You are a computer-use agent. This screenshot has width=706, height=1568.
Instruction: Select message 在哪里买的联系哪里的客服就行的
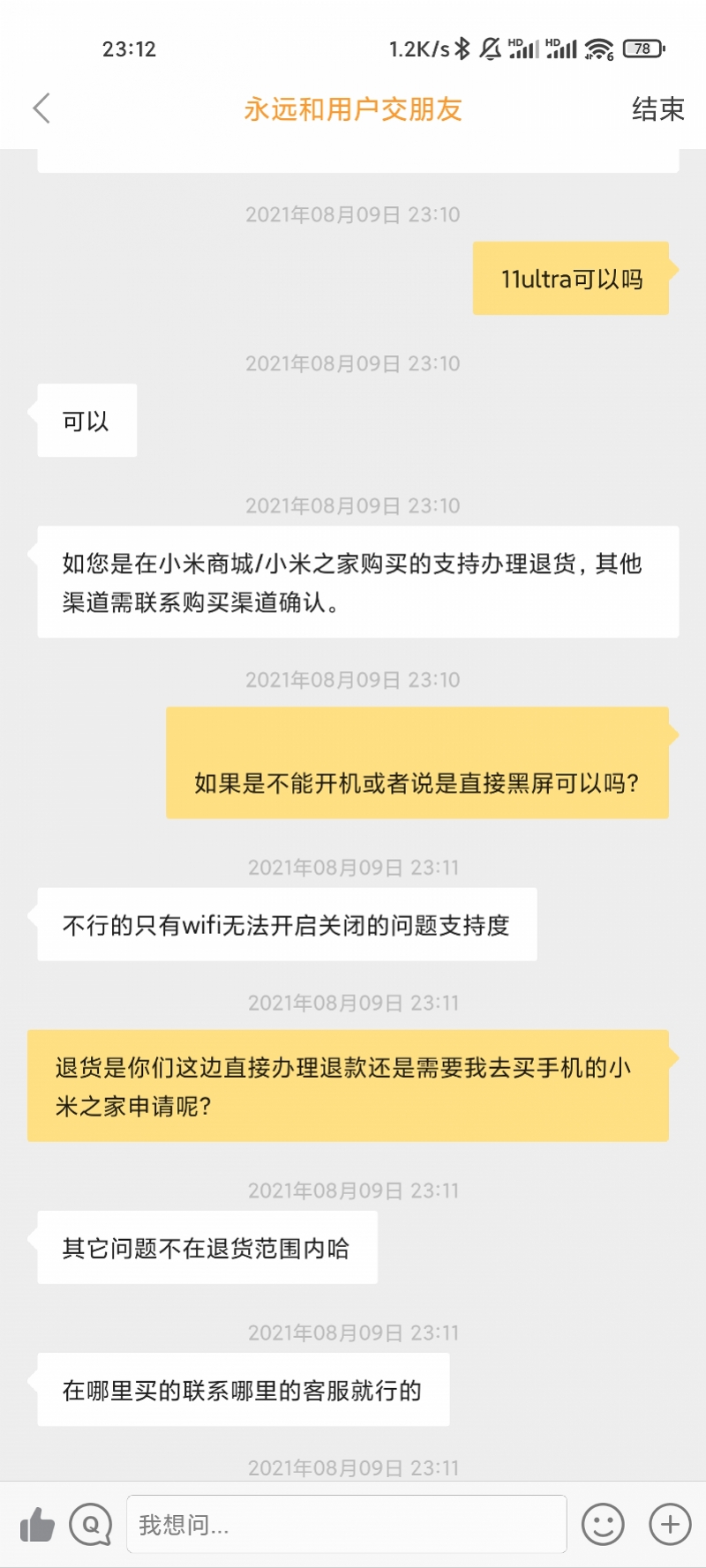tap(241, 1390)
